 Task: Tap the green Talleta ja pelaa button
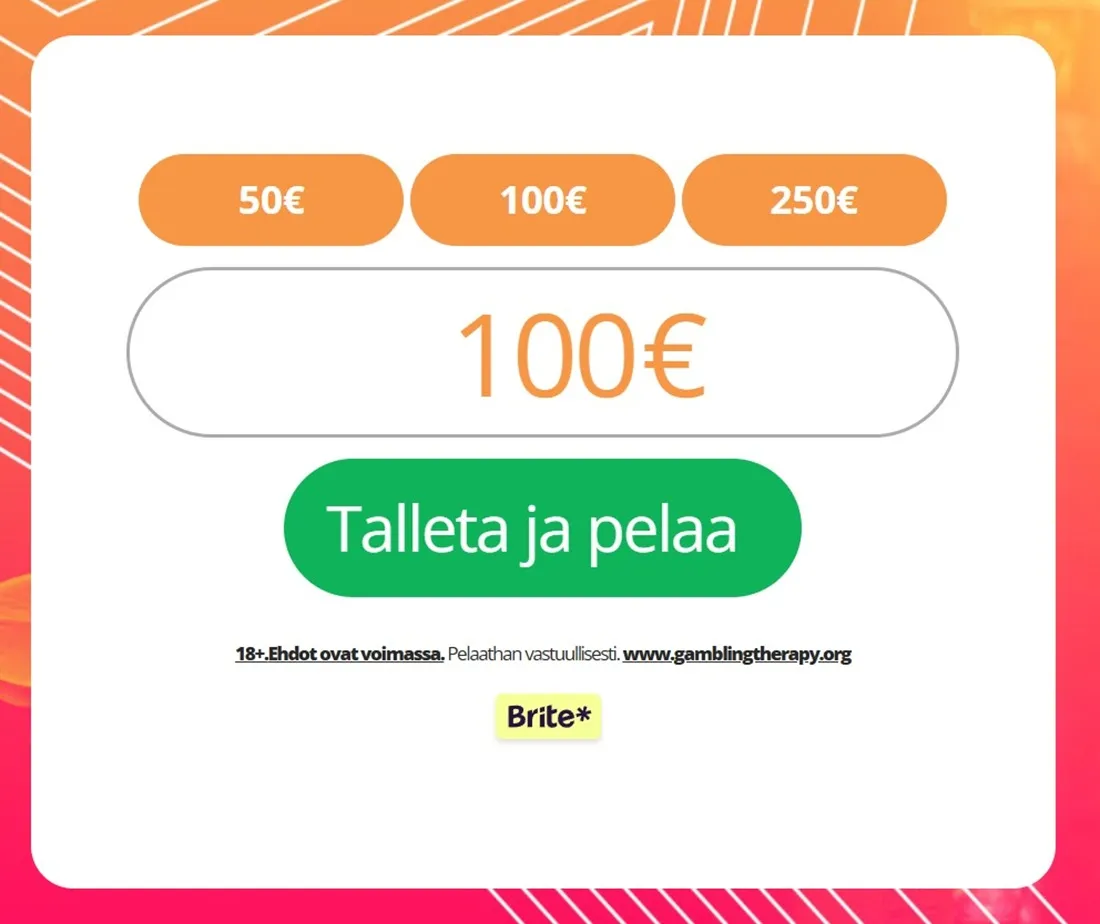point(542,528)
